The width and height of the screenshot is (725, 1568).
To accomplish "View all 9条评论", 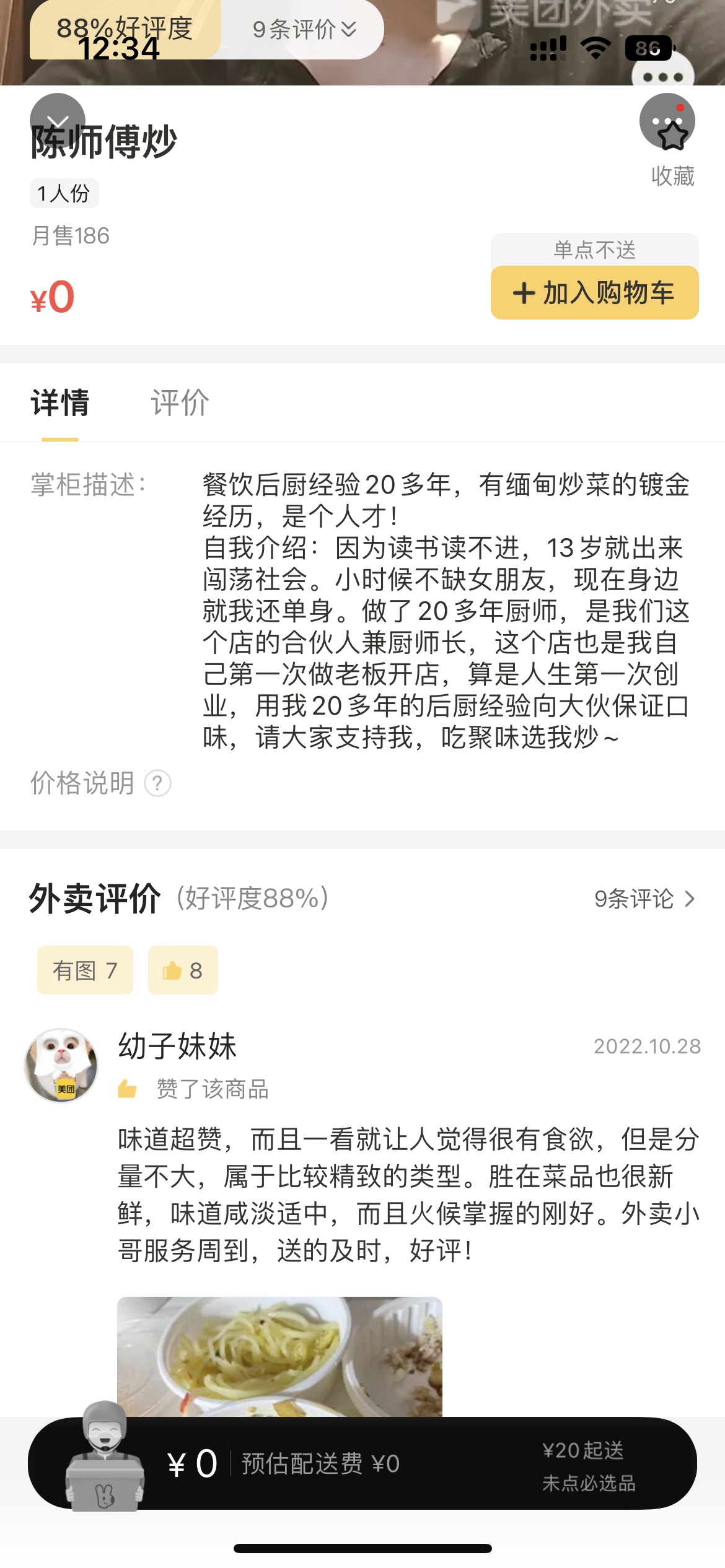I will point(644,899).
